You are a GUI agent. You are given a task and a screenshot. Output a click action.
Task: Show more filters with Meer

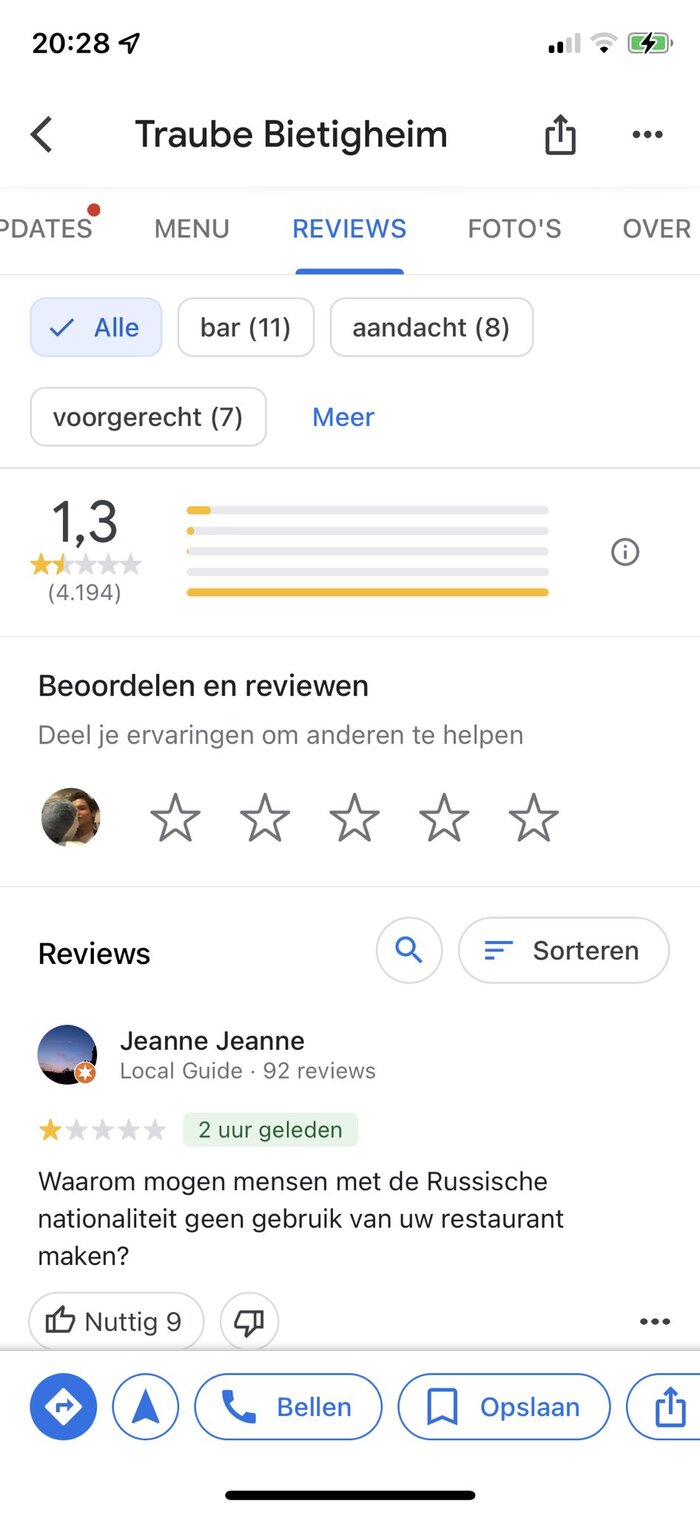click(343, 417)
